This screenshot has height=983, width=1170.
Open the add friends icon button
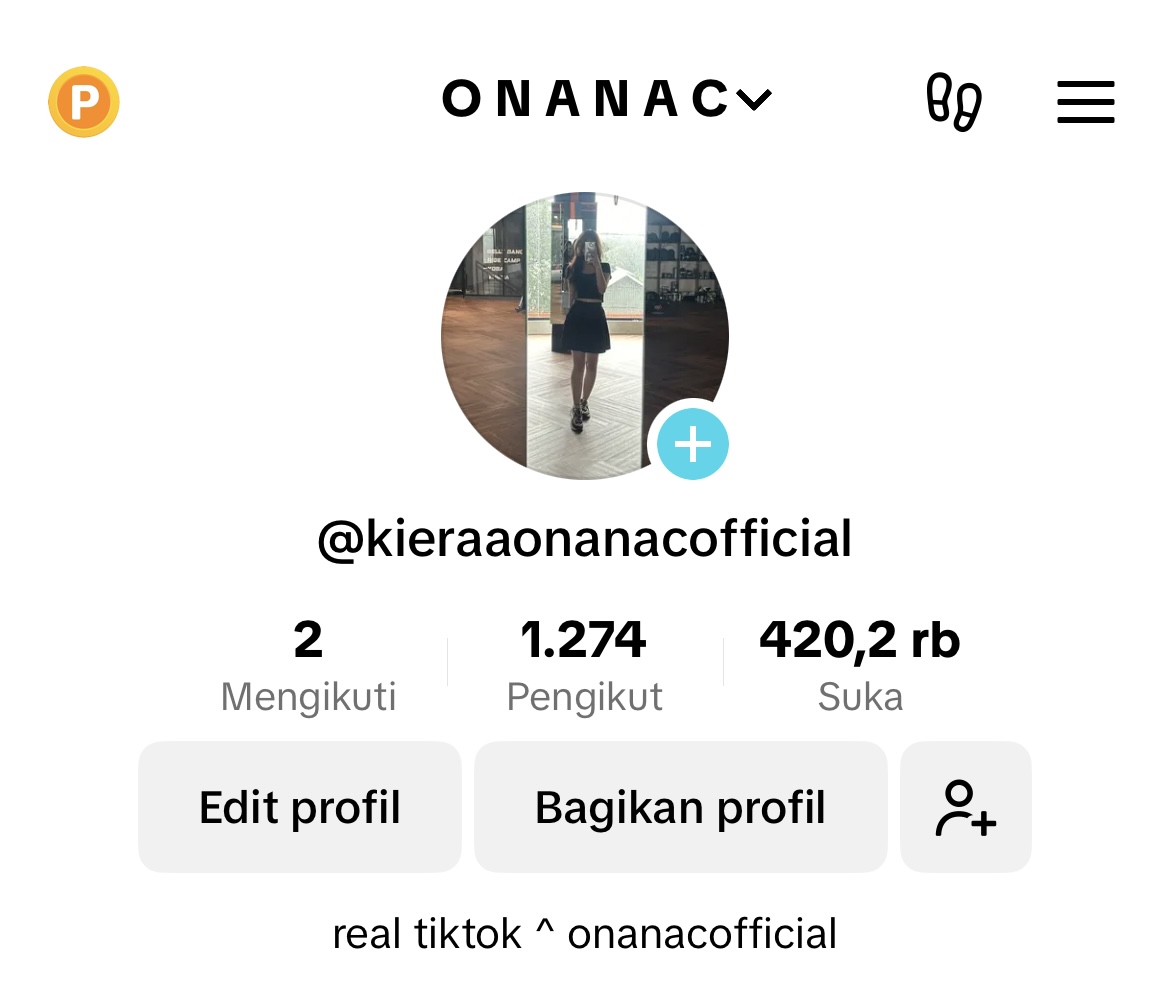965,807
